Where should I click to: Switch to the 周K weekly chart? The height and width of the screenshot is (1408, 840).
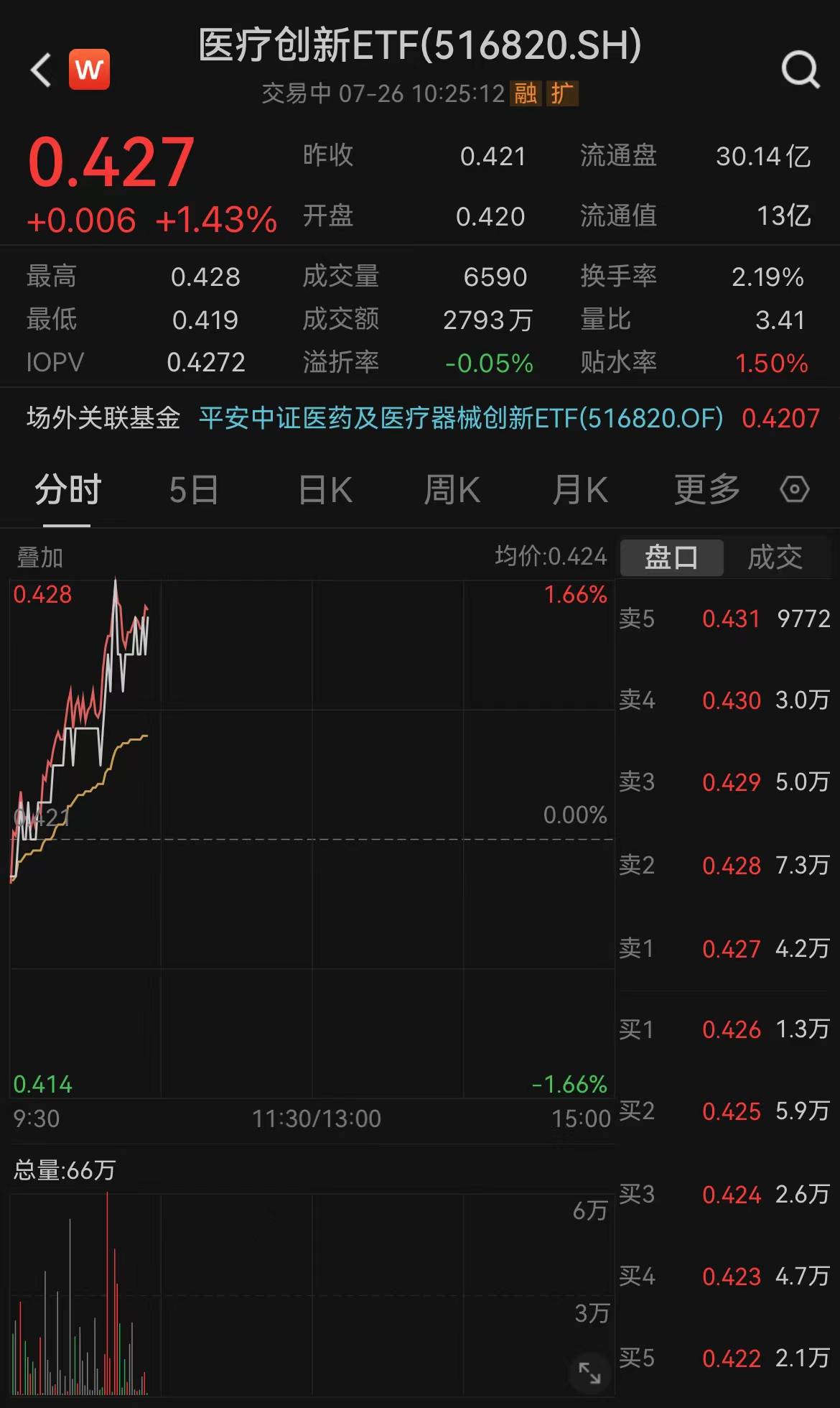(x=451, y=489)
